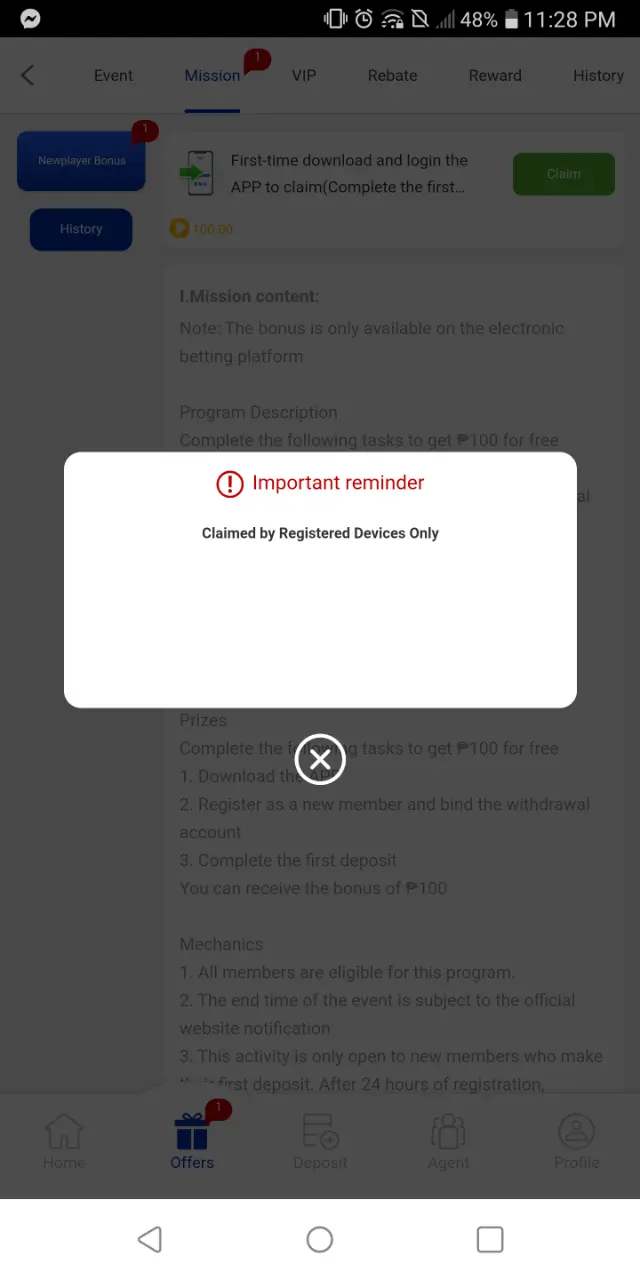Open the blue History button in sidebar
Screen dimensions: 640x1280
tap(81, 229)
